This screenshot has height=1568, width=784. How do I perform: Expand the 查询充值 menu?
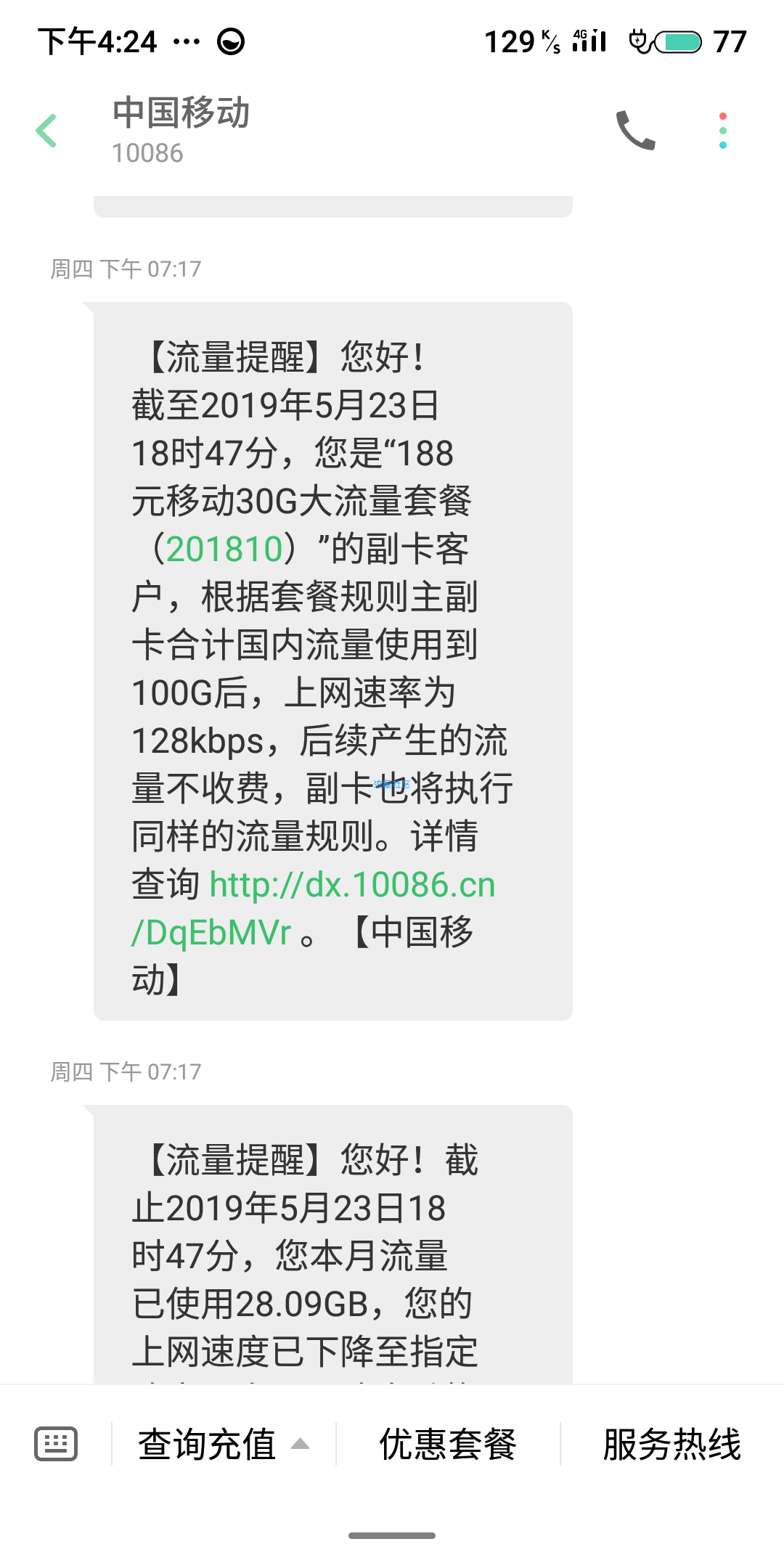[224, 1444]
